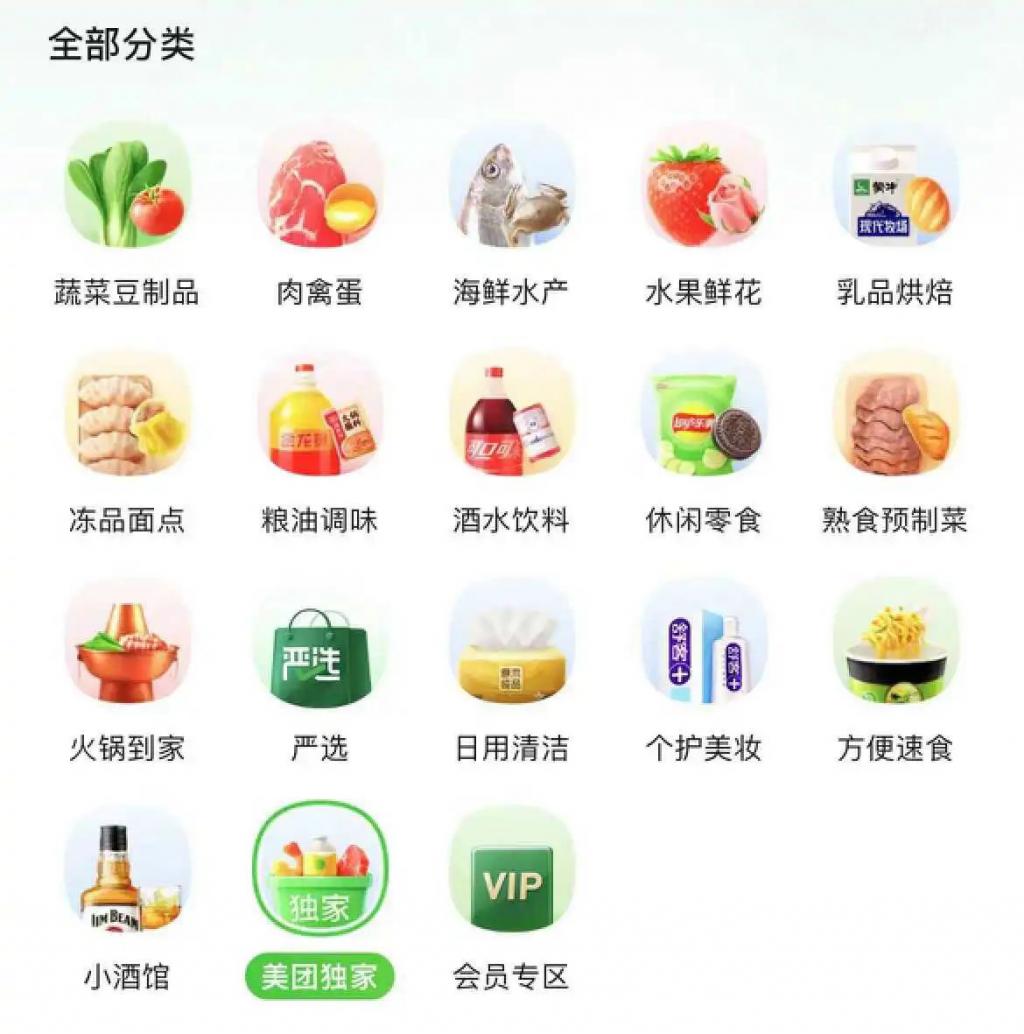Select 方便速食 category
This screenshot has width=1024, height=1034.
click(x=895, y=643)
